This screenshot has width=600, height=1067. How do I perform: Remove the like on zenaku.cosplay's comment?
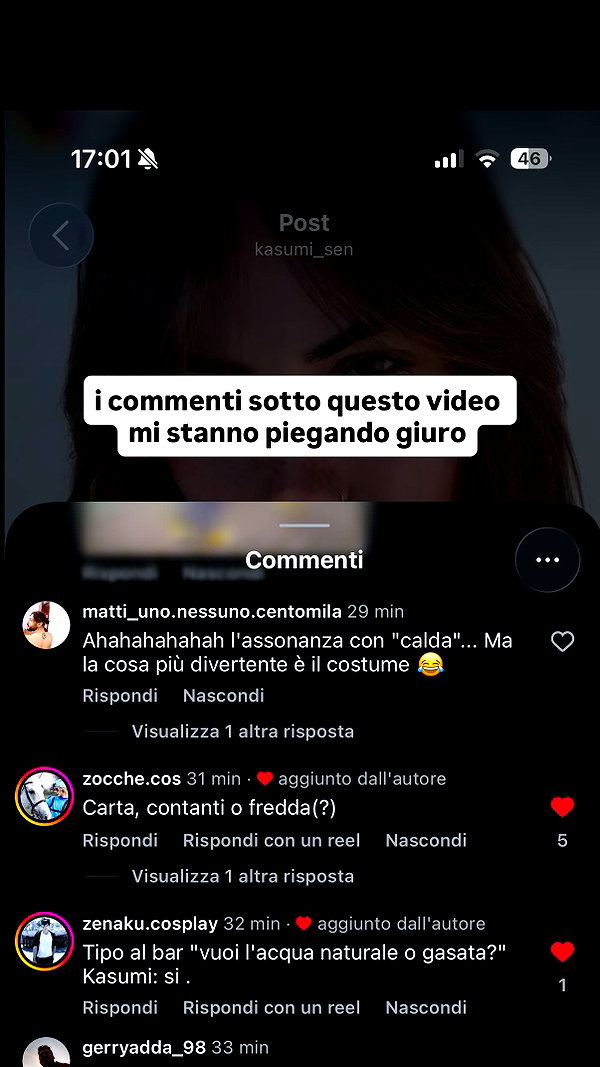click(563, 952)
